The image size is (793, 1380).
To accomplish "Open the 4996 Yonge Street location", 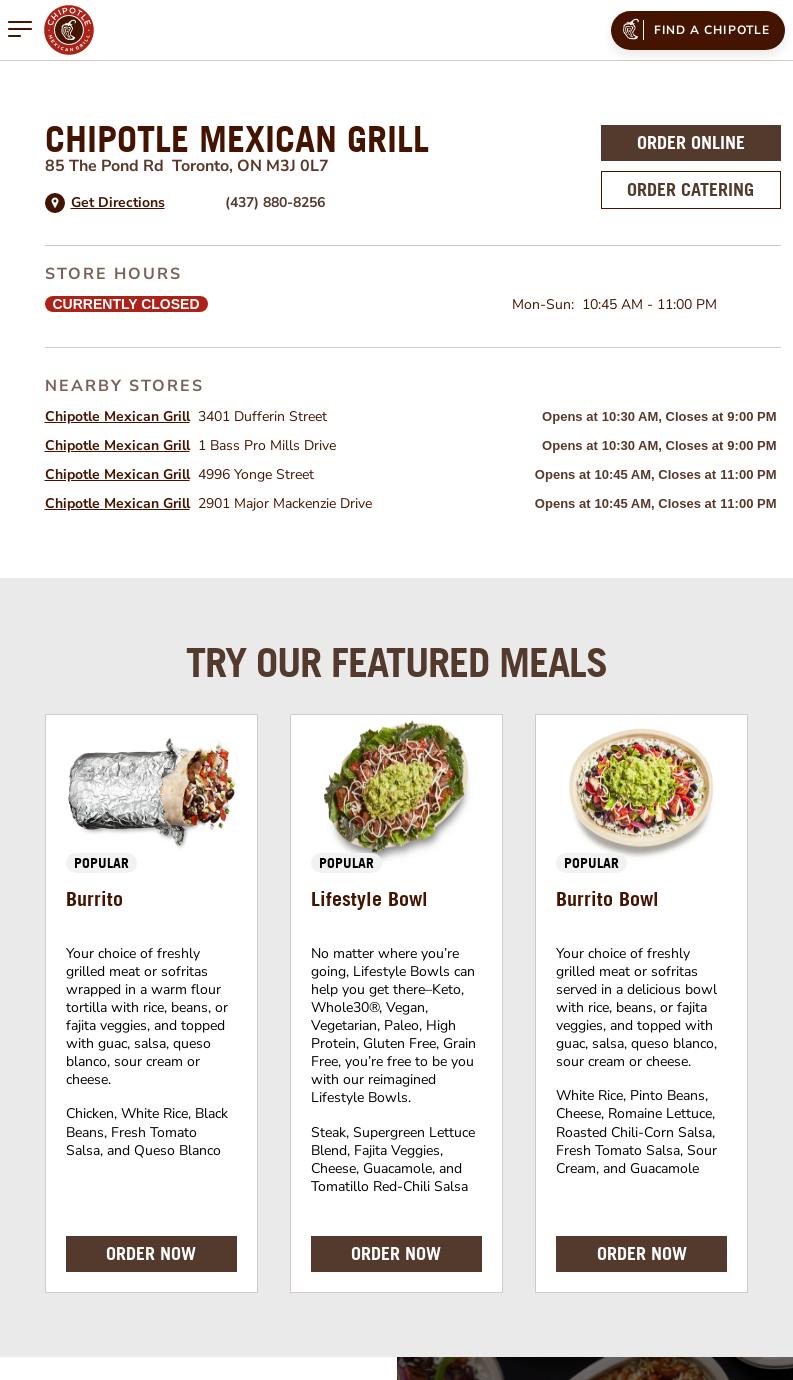I will tap(117, 474).
